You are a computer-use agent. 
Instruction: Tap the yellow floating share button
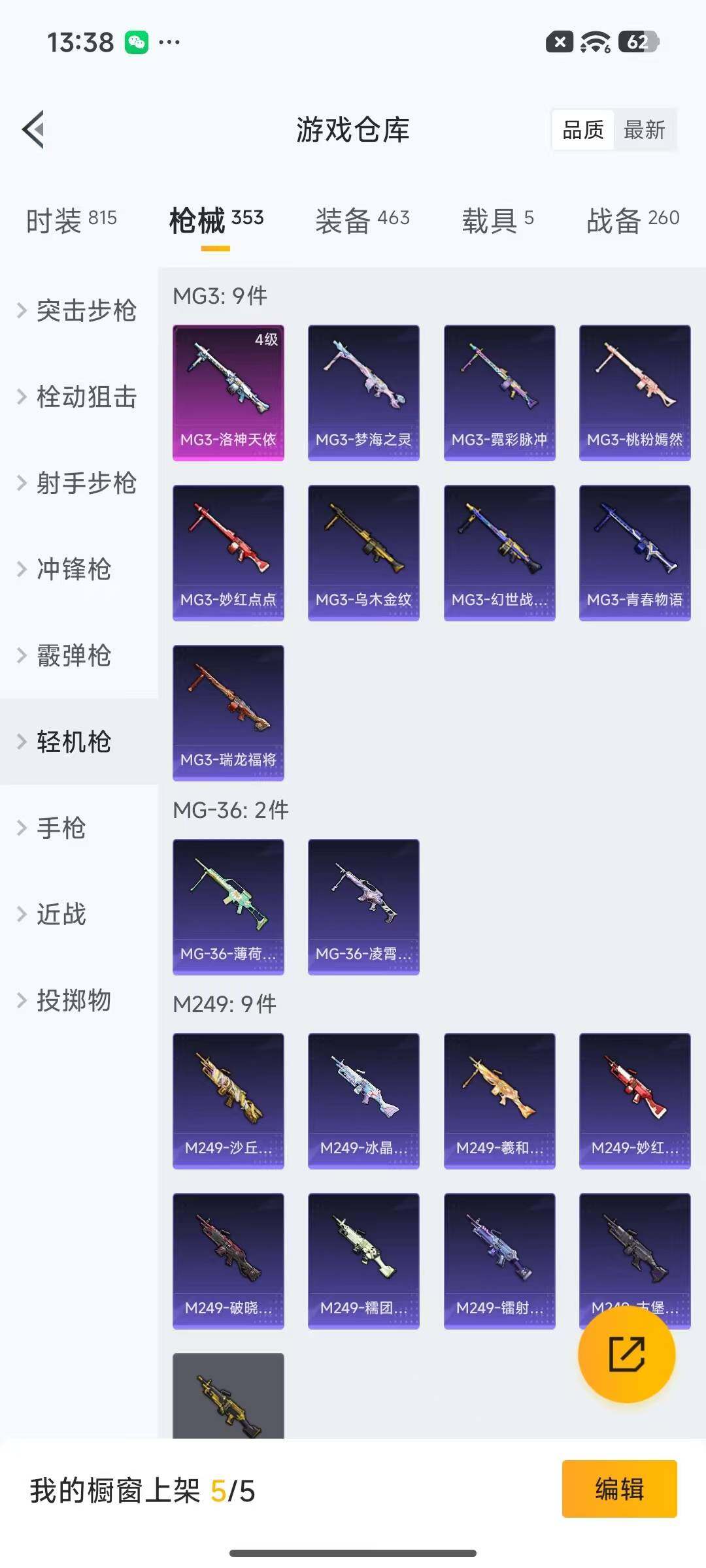click(626, 1354)
